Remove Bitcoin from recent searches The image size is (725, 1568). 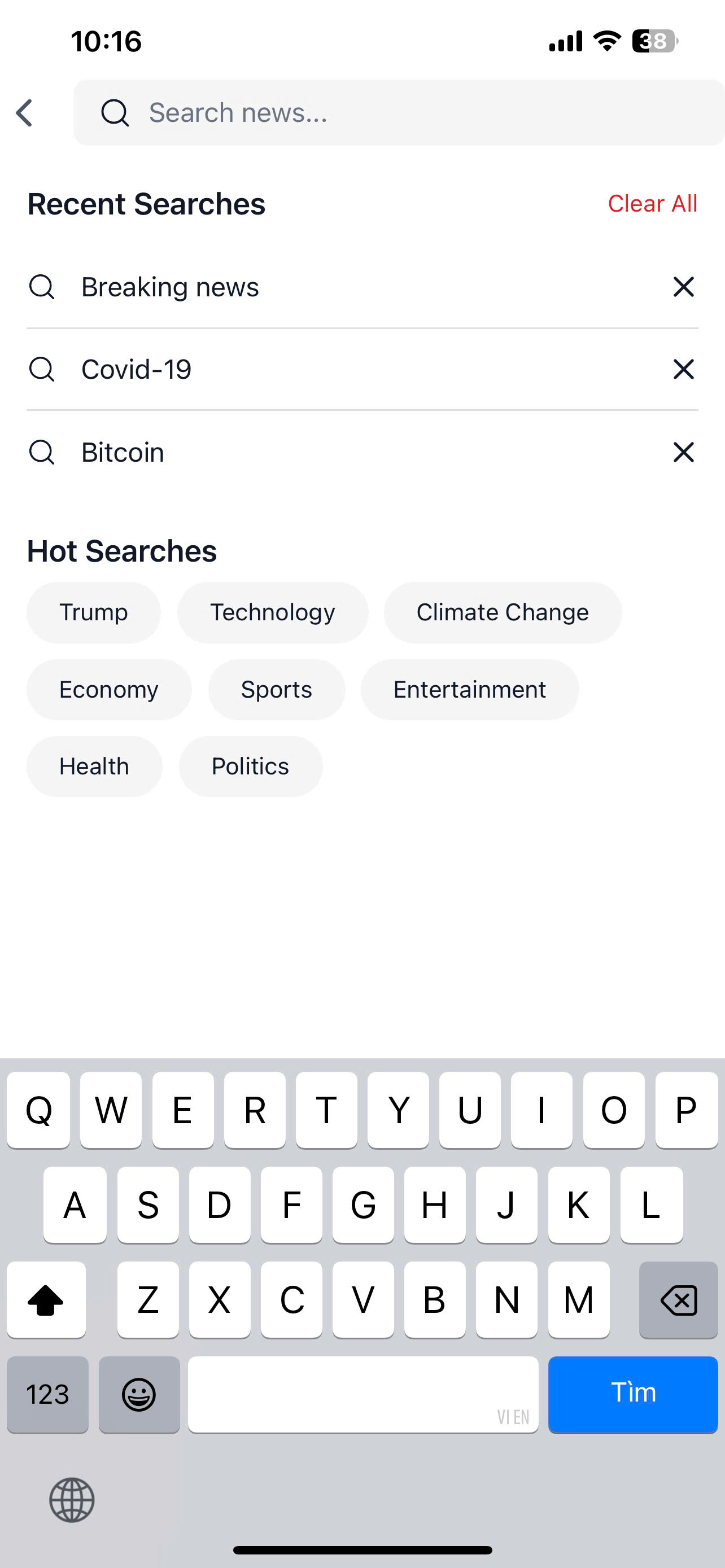pos(683,452)
